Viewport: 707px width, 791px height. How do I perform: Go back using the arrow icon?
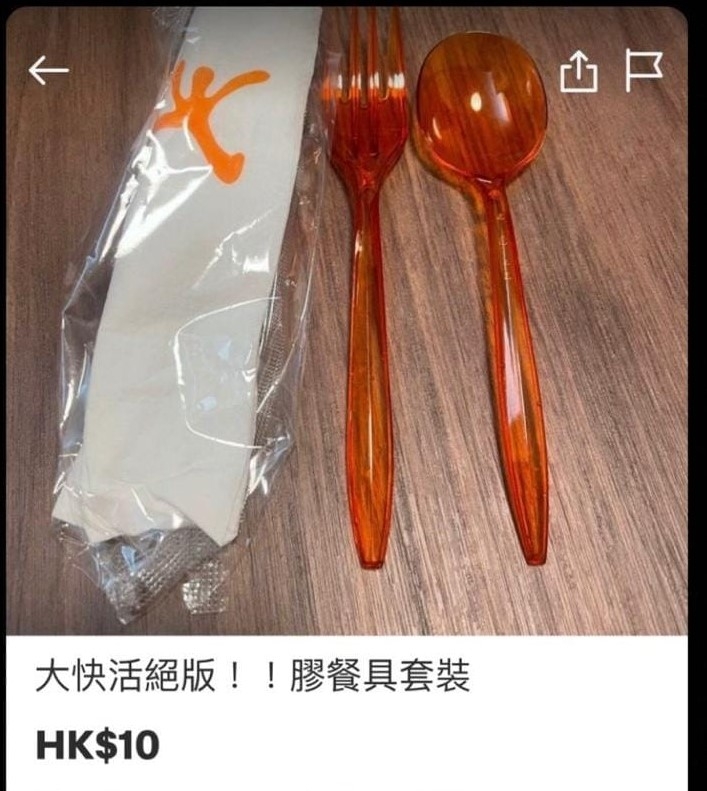(x=48, y=71)
